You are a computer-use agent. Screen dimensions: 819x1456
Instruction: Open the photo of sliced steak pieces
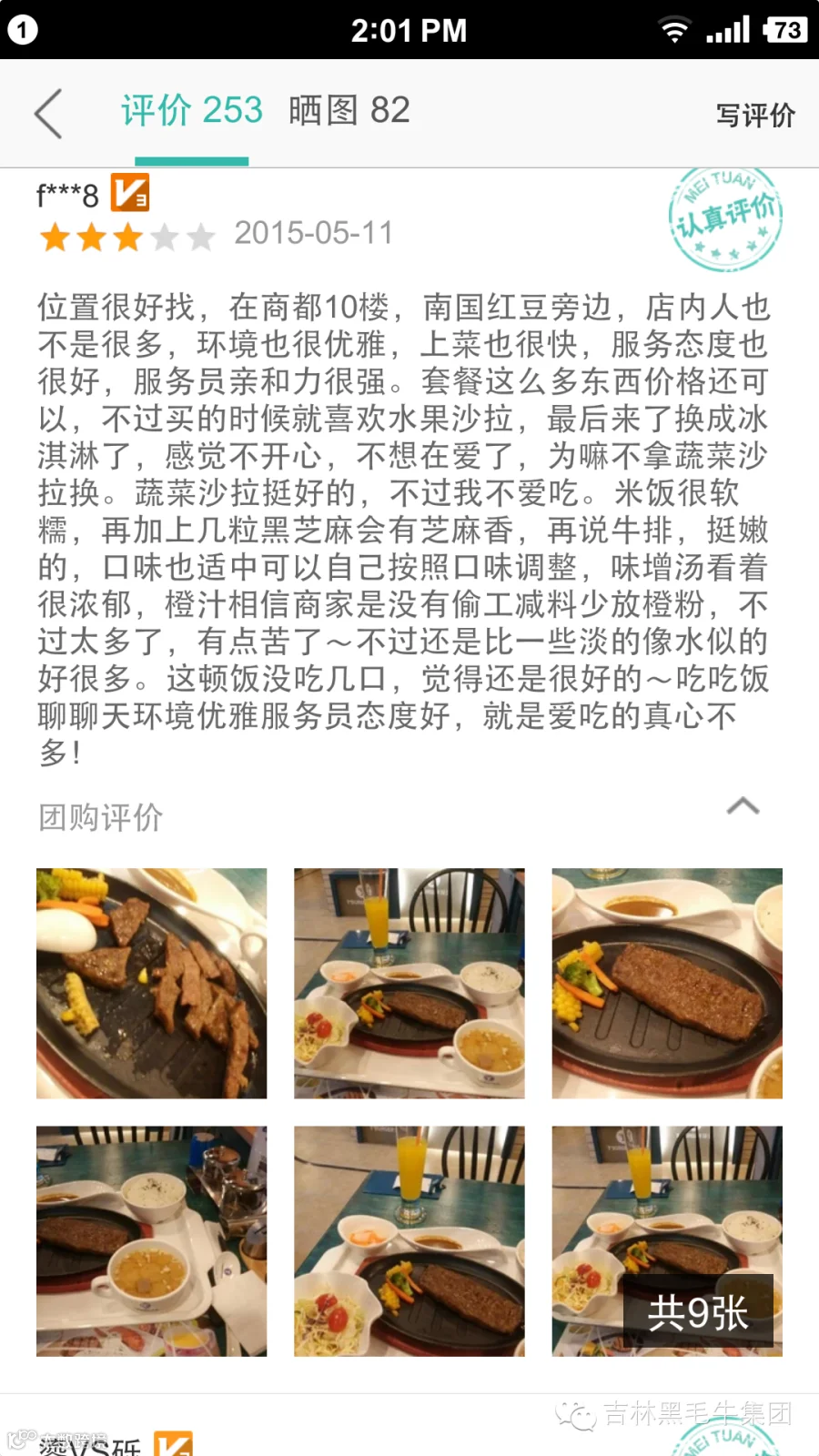coord(152,984)
